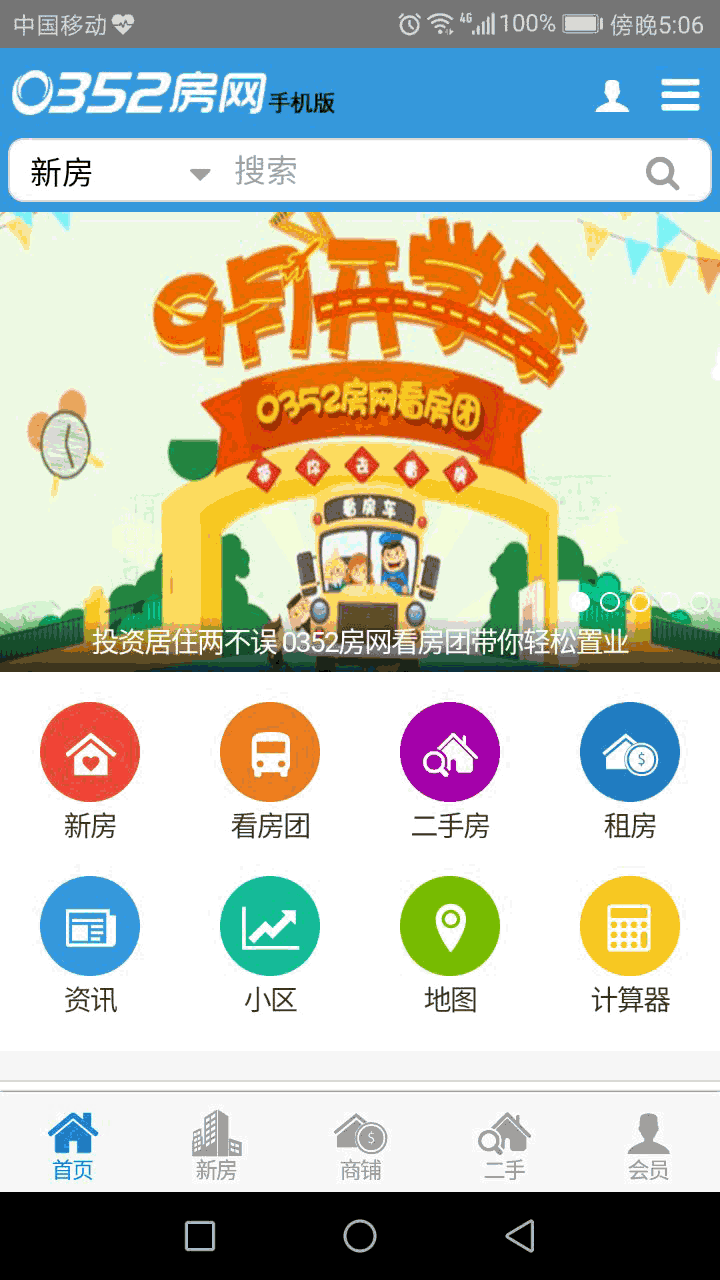Open the red 新房 grid shortcut

pyautogui.click(x=90, y=770)
